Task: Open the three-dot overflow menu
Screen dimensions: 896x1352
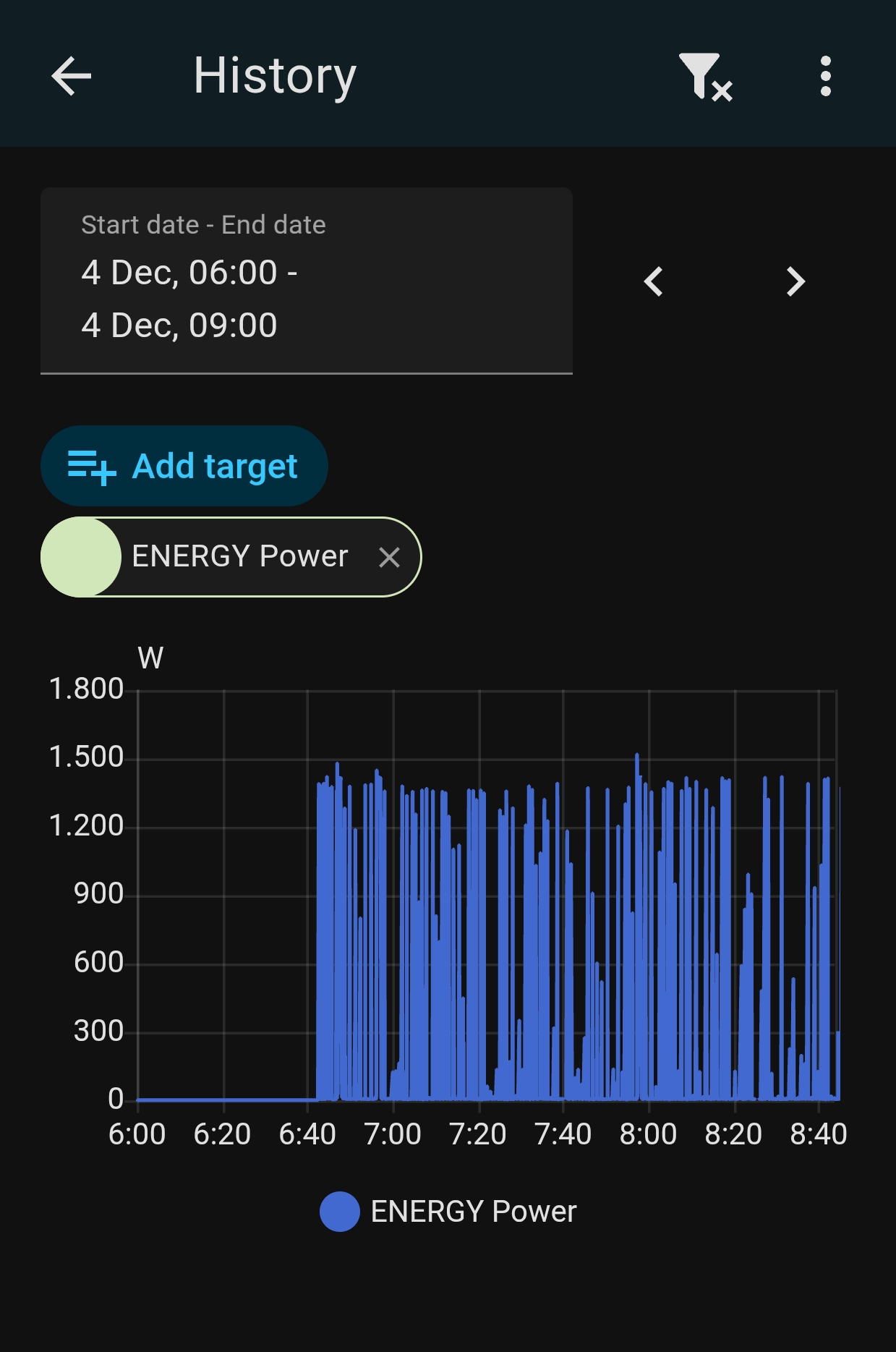Action: 825,76
